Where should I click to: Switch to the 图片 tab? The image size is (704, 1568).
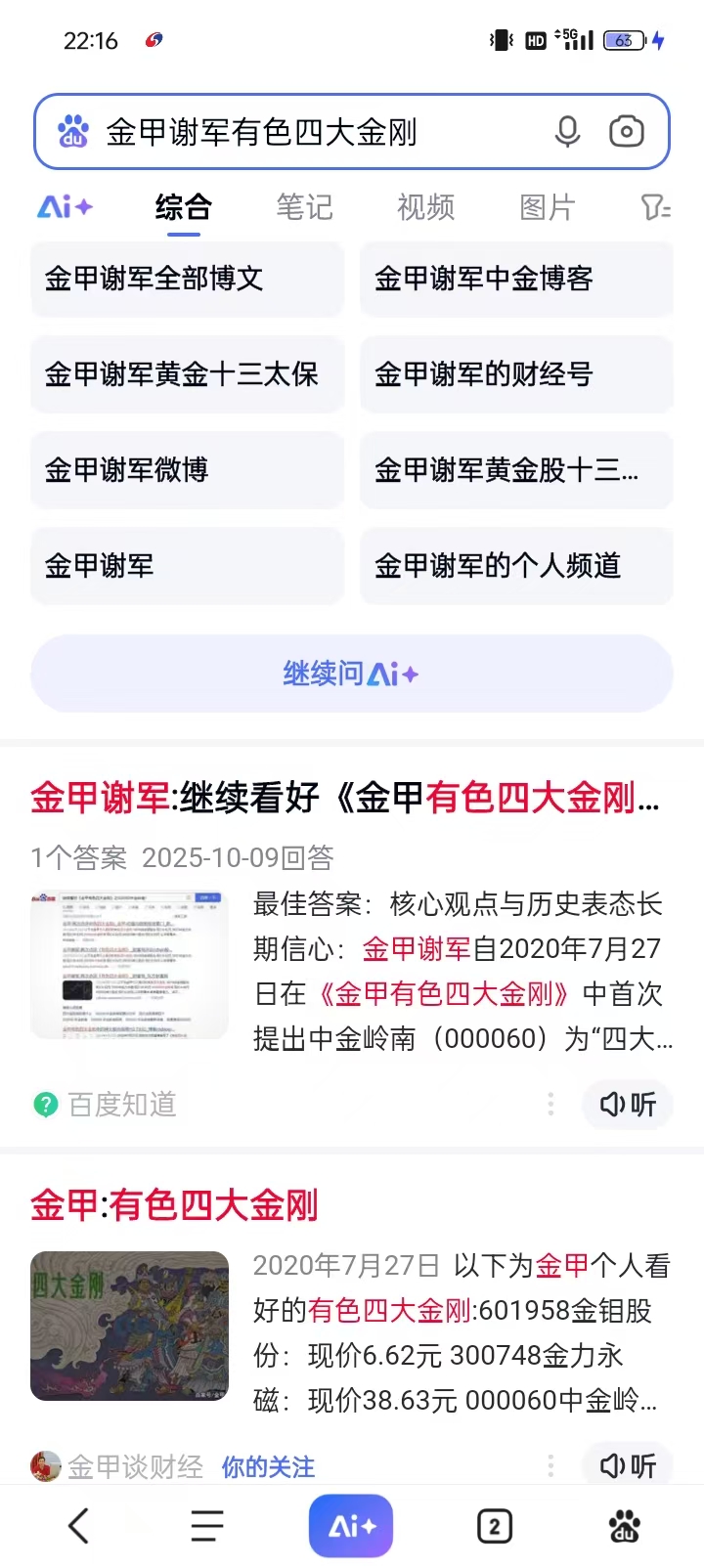548,207
